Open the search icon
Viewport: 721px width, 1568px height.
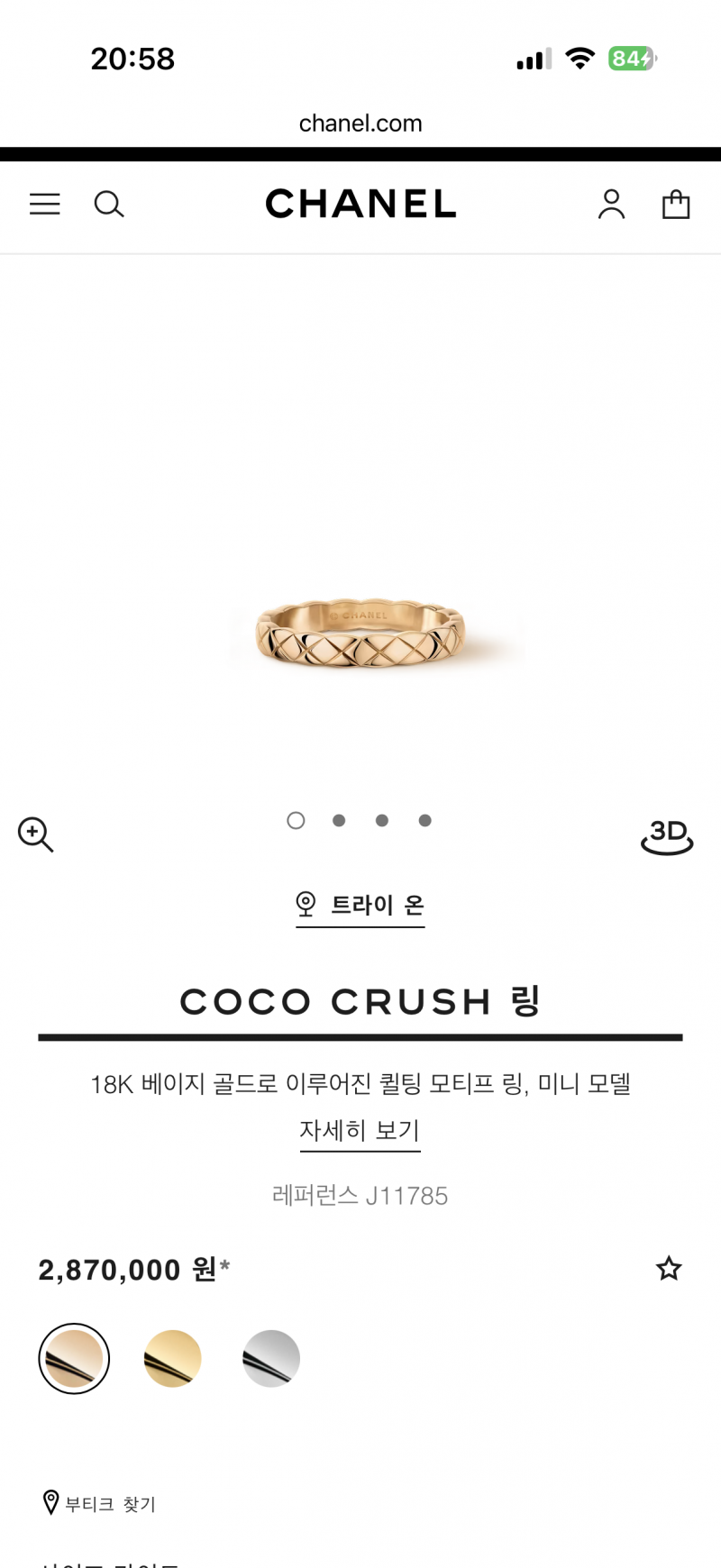110,205
